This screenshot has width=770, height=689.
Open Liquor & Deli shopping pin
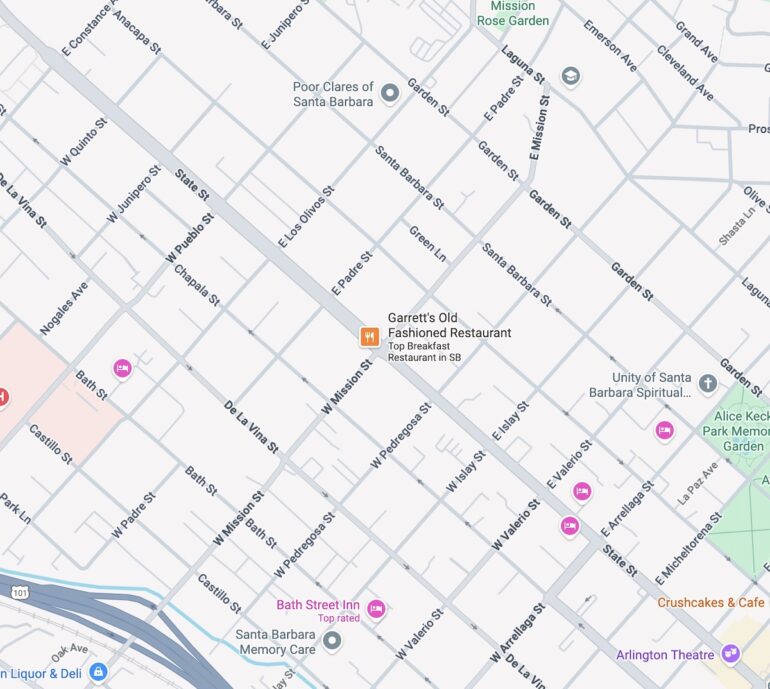[97, 673]
